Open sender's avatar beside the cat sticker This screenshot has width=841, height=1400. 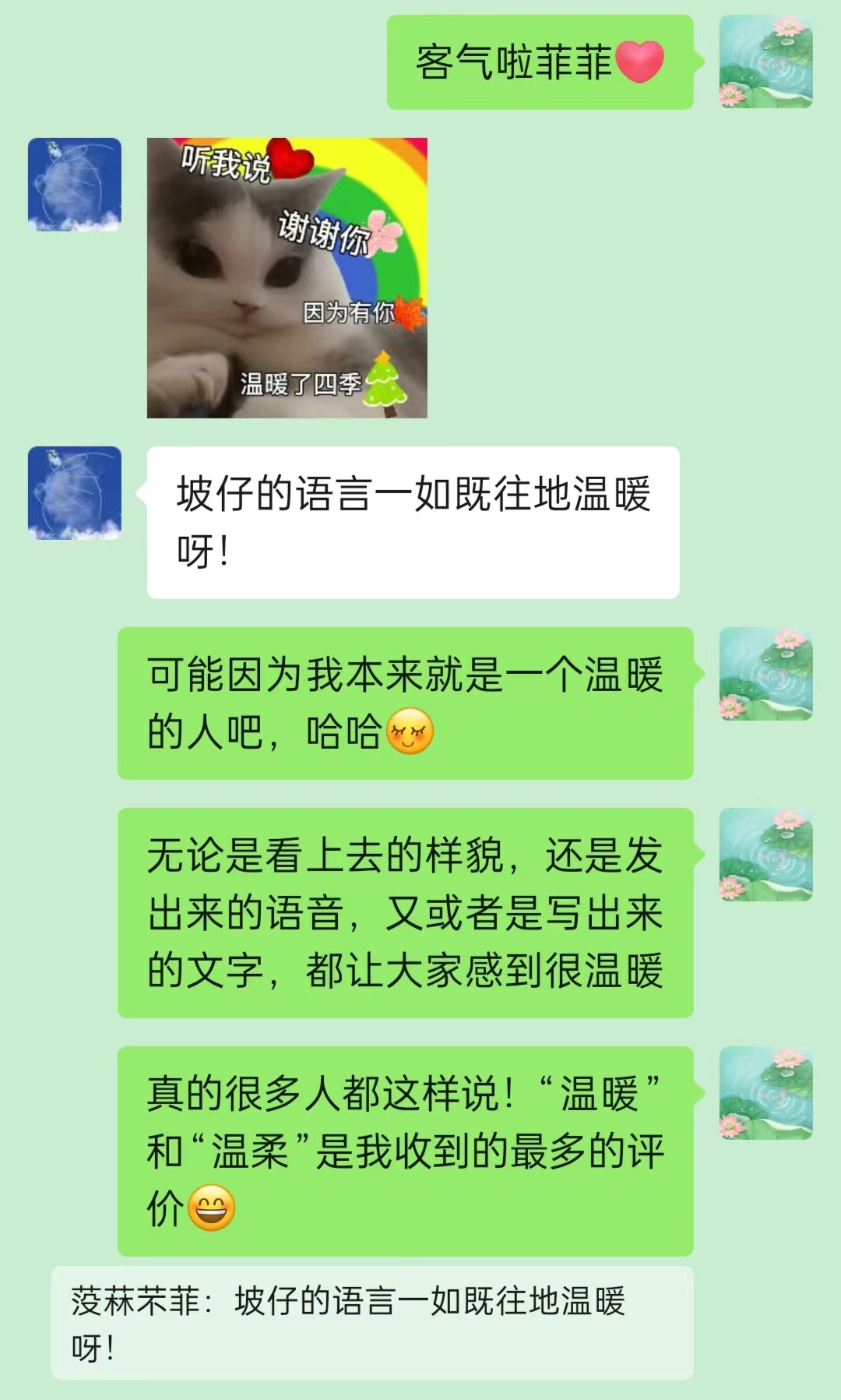coord(75,185)
